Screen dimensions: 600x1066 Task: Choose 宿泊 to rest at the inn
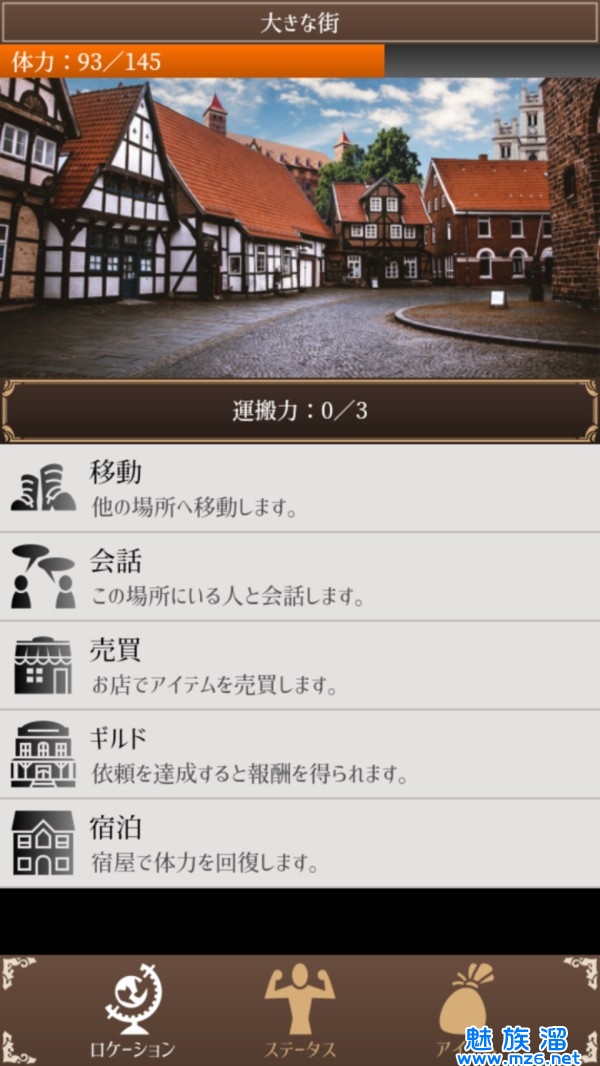300,844
